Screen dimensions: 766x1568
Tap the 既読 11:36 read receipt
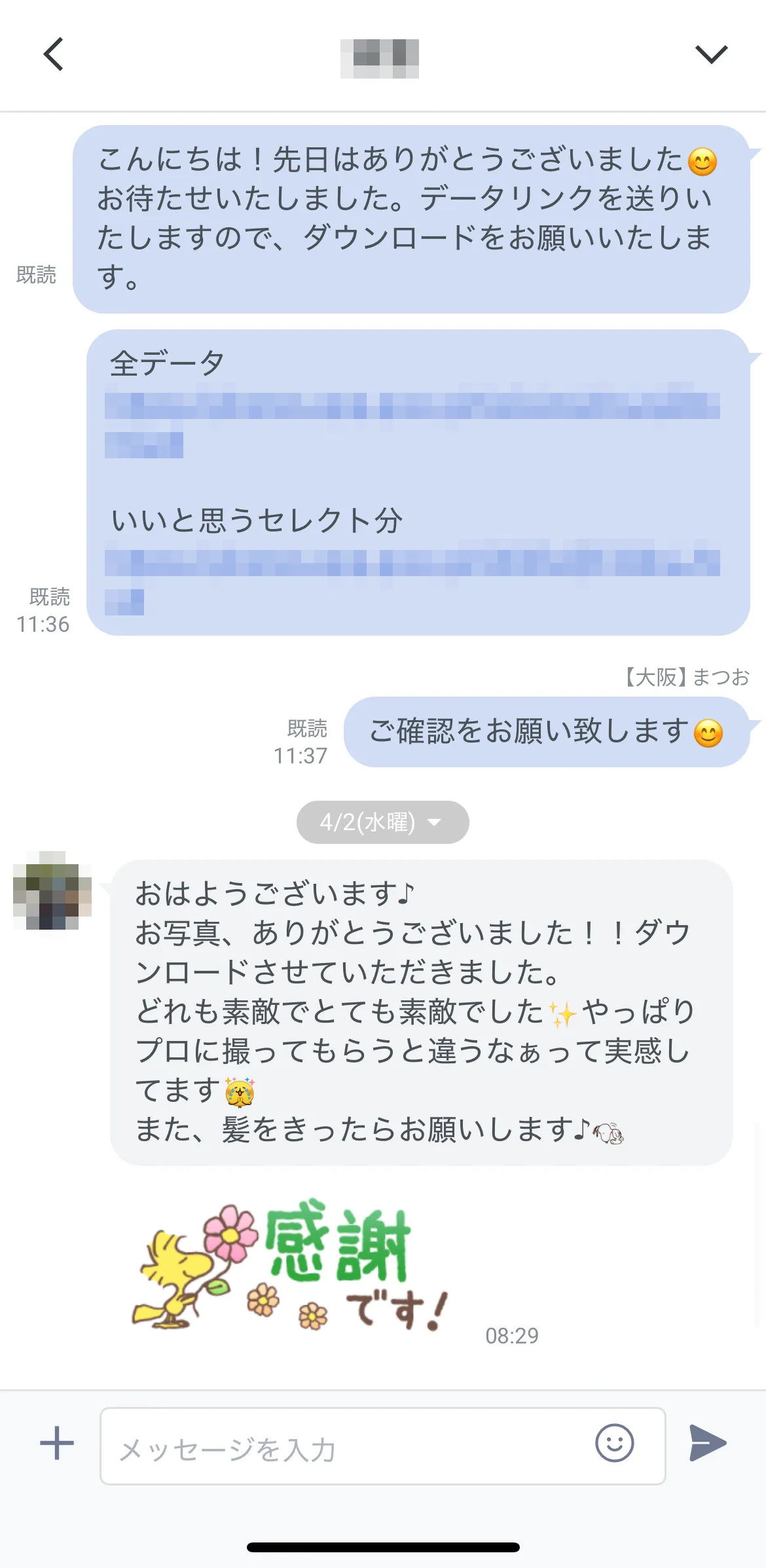point(46,610)
